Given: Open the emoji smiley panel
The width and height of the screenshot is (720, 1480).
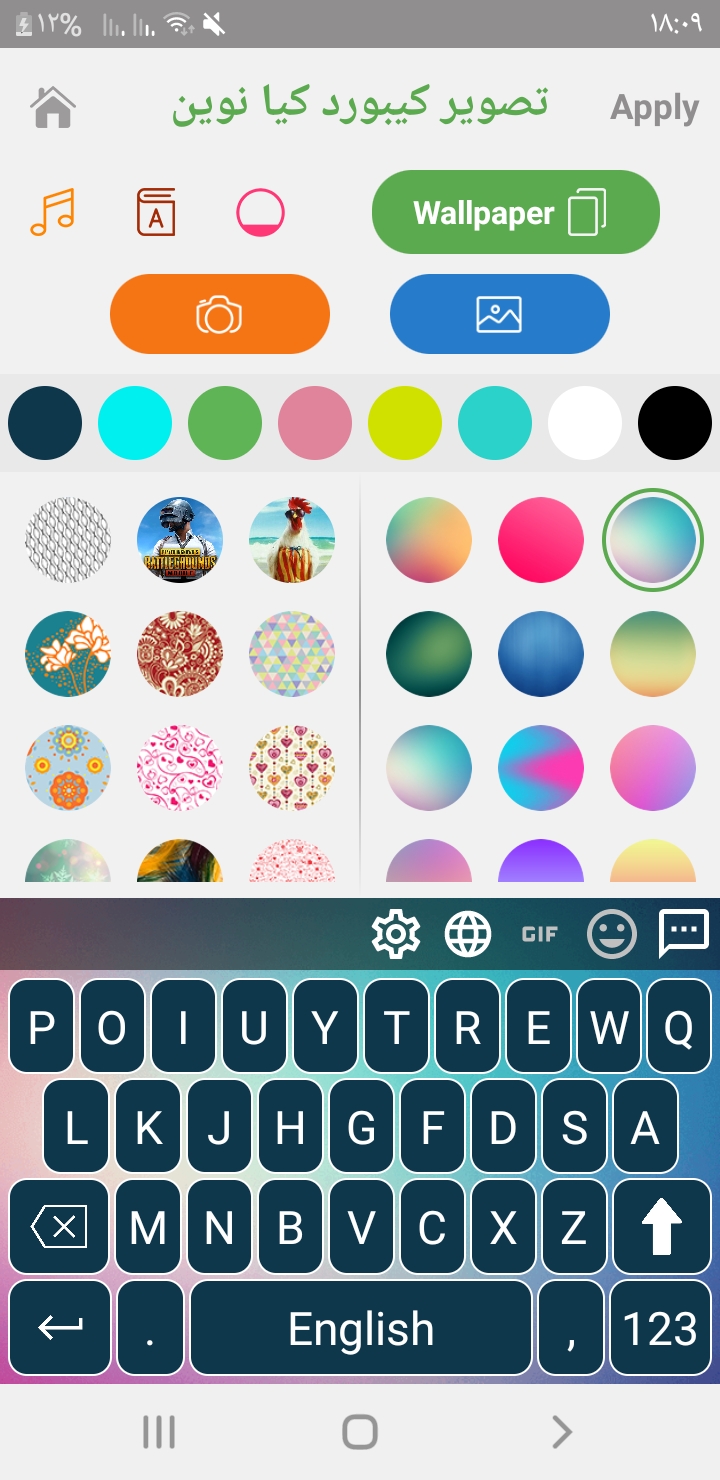Looking at the screenshot, I should point(611,935).
